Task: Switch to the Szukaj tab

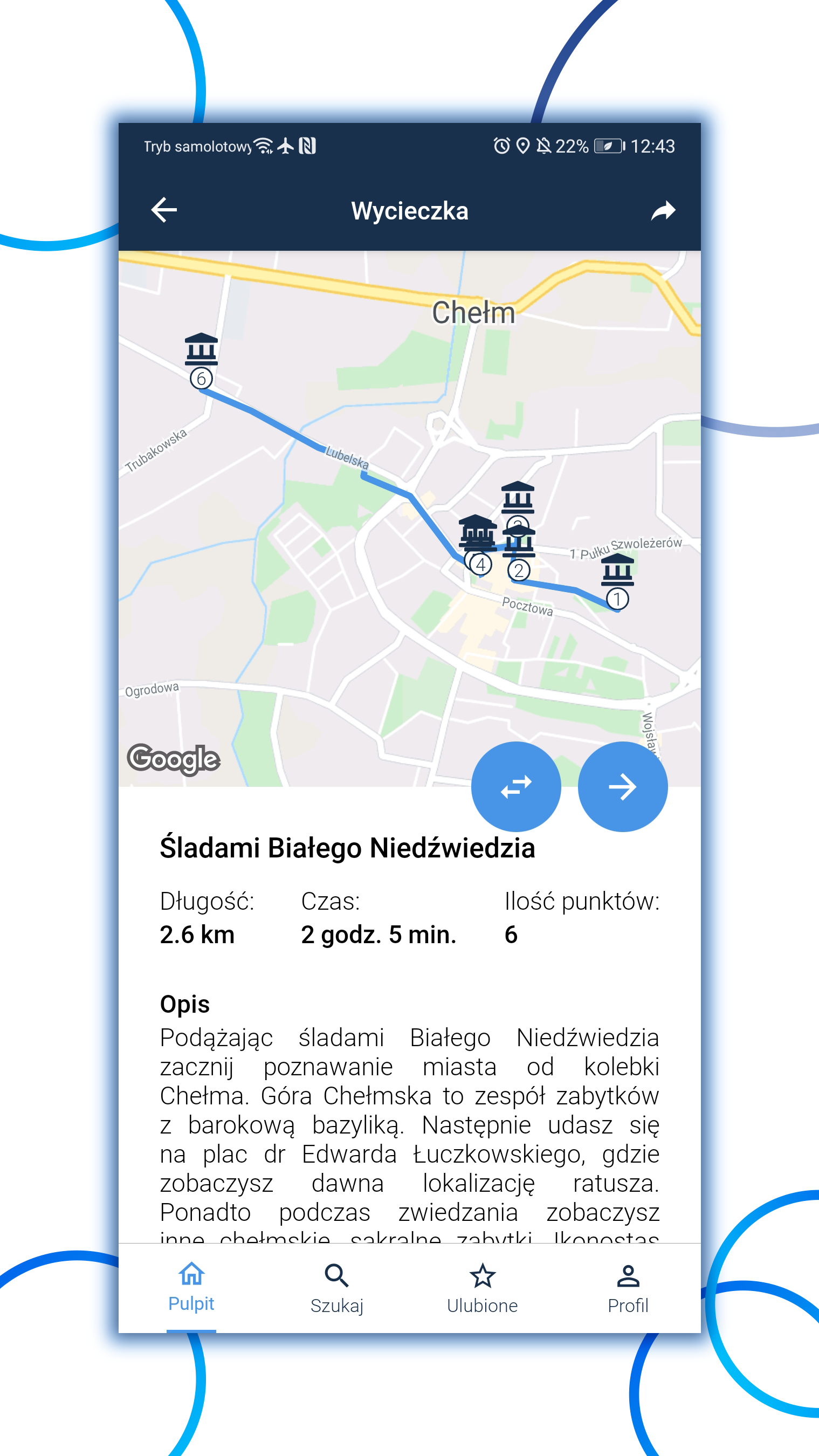Action: [x=337, y=1289]
